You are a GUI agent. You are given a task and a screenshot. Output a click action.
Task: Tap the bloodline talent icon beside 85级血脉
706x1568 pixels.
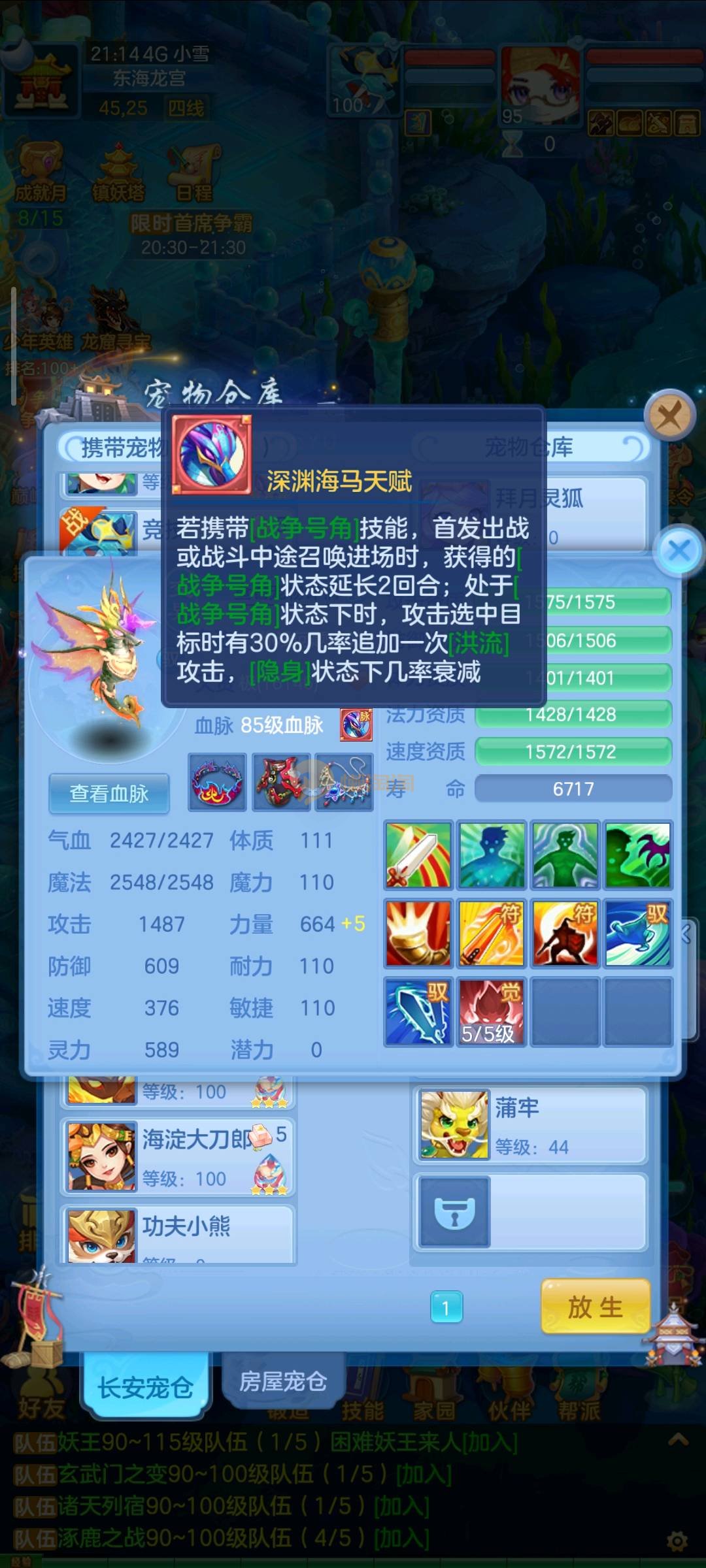[x=356, y=725]
